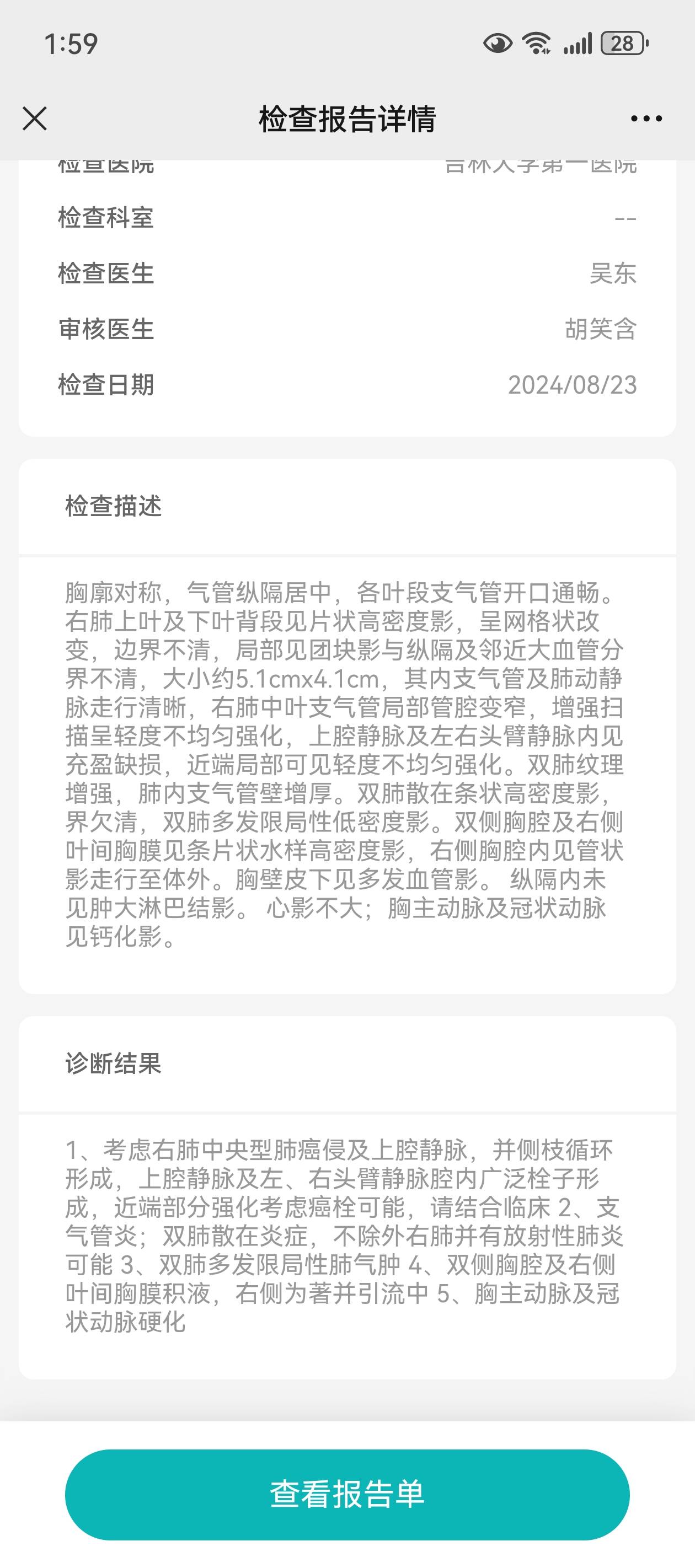Viewport: 695px width, 1568px height.
Task: Select the reviewing doctor 胡笑含
Action: tap(599, 328)
